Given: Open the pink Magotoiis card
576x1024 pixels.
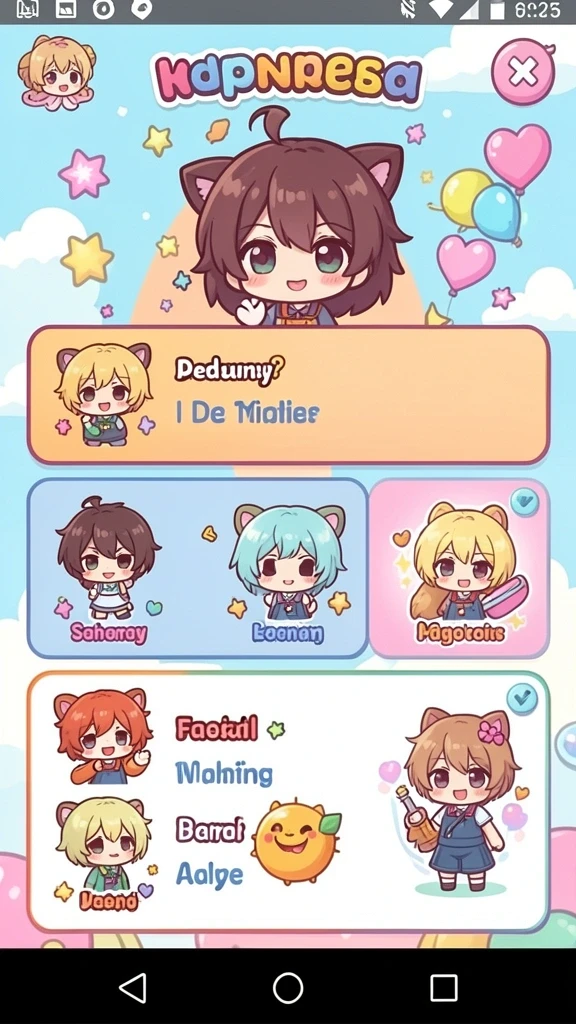Looking at the screenshot, I should click(459, 569).
